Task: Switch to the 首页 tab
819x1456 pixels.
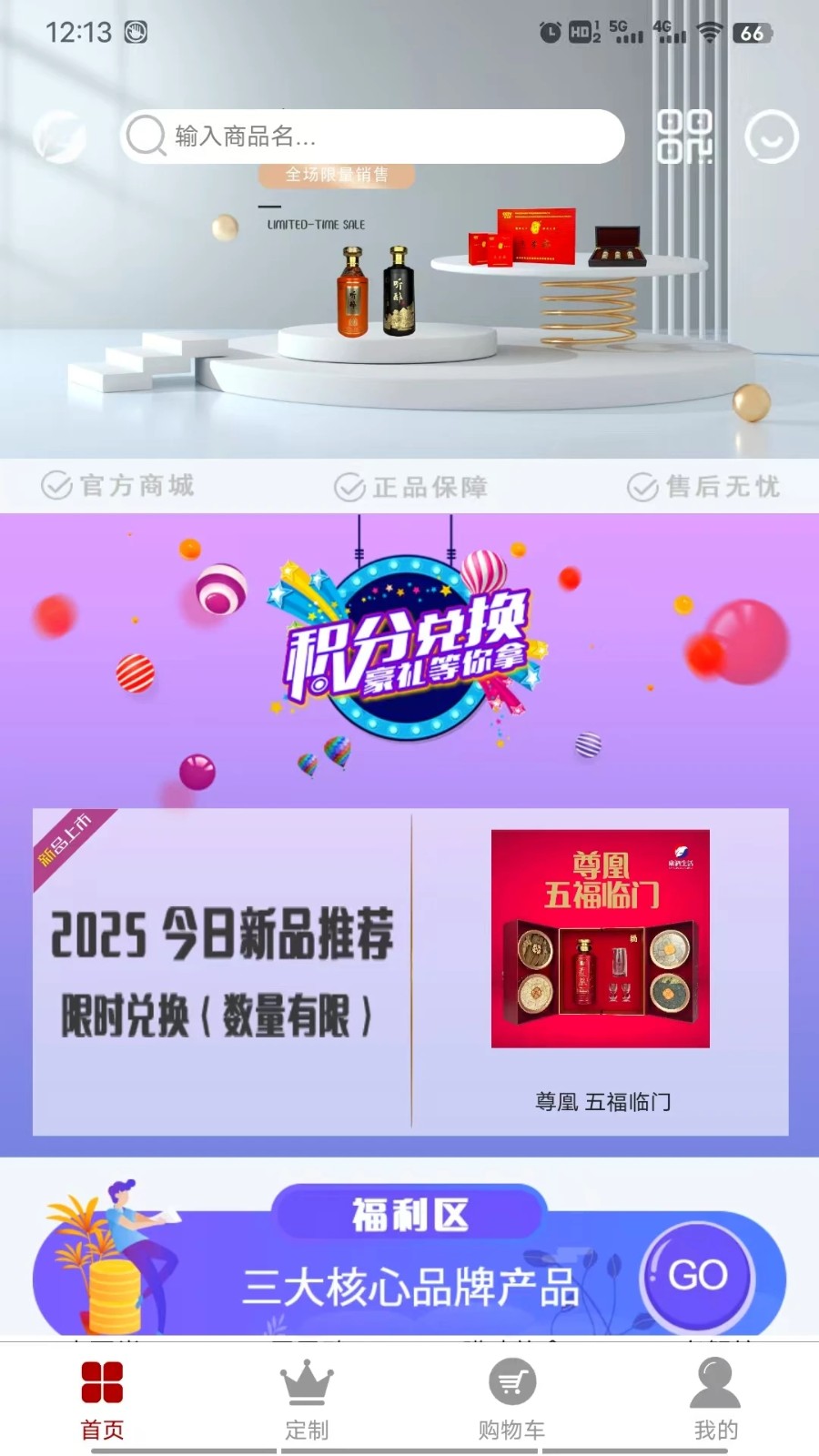Action: [102, 1400]
